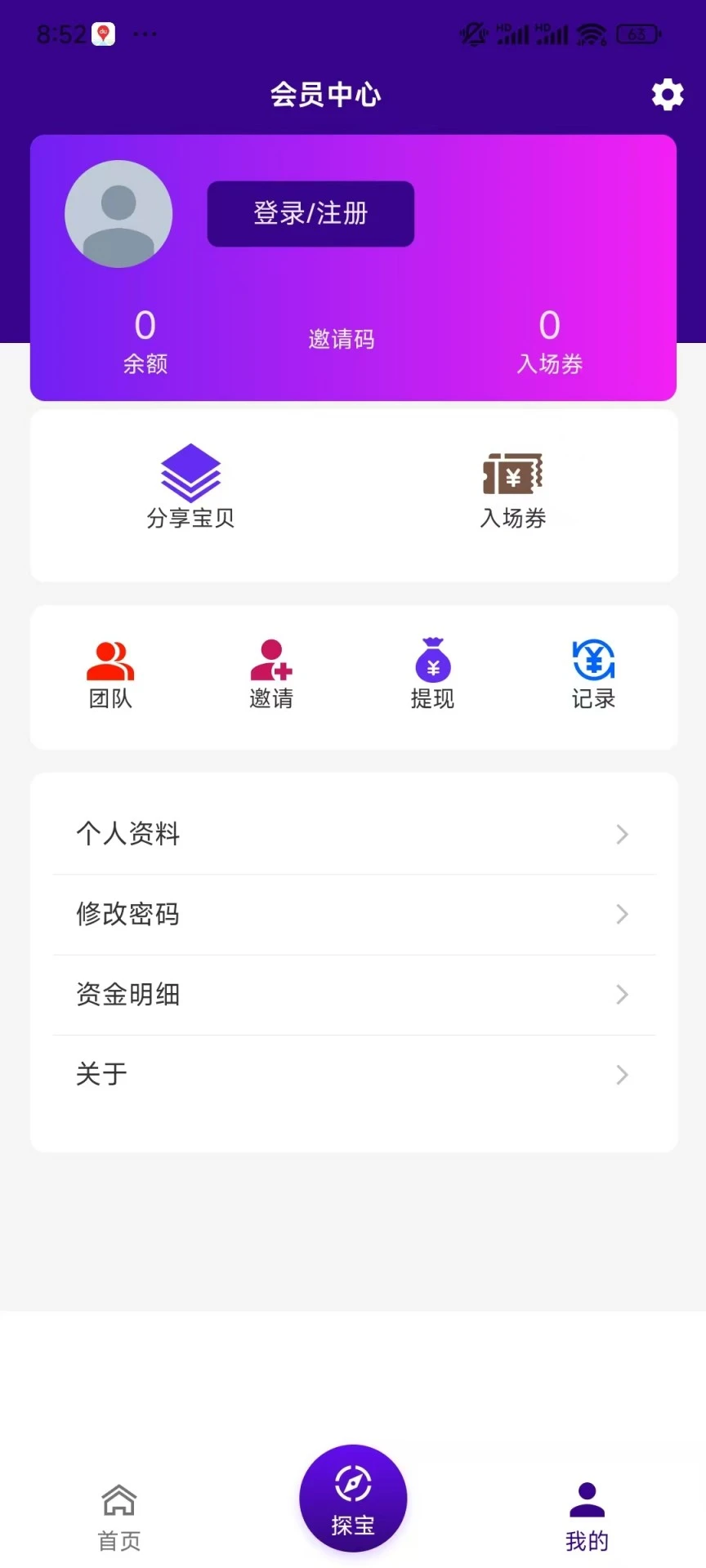The image size is (706, 1568).
Task: Expand the 修改密码 change password row chevron
Action: 623,914
